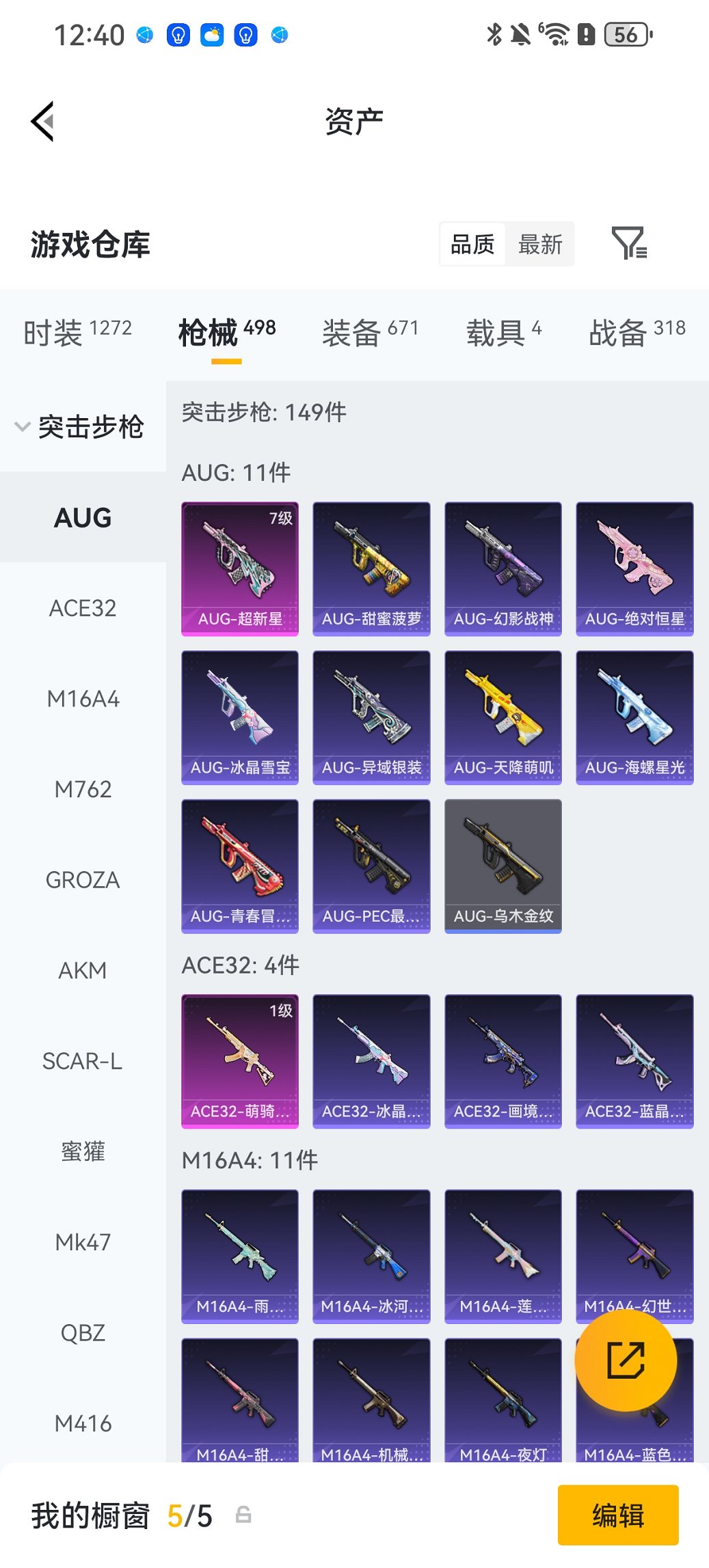This screenshot has width=709, height=1568.
Task: Select M762 in the weapon list
Action: click(x=83, y=789)
